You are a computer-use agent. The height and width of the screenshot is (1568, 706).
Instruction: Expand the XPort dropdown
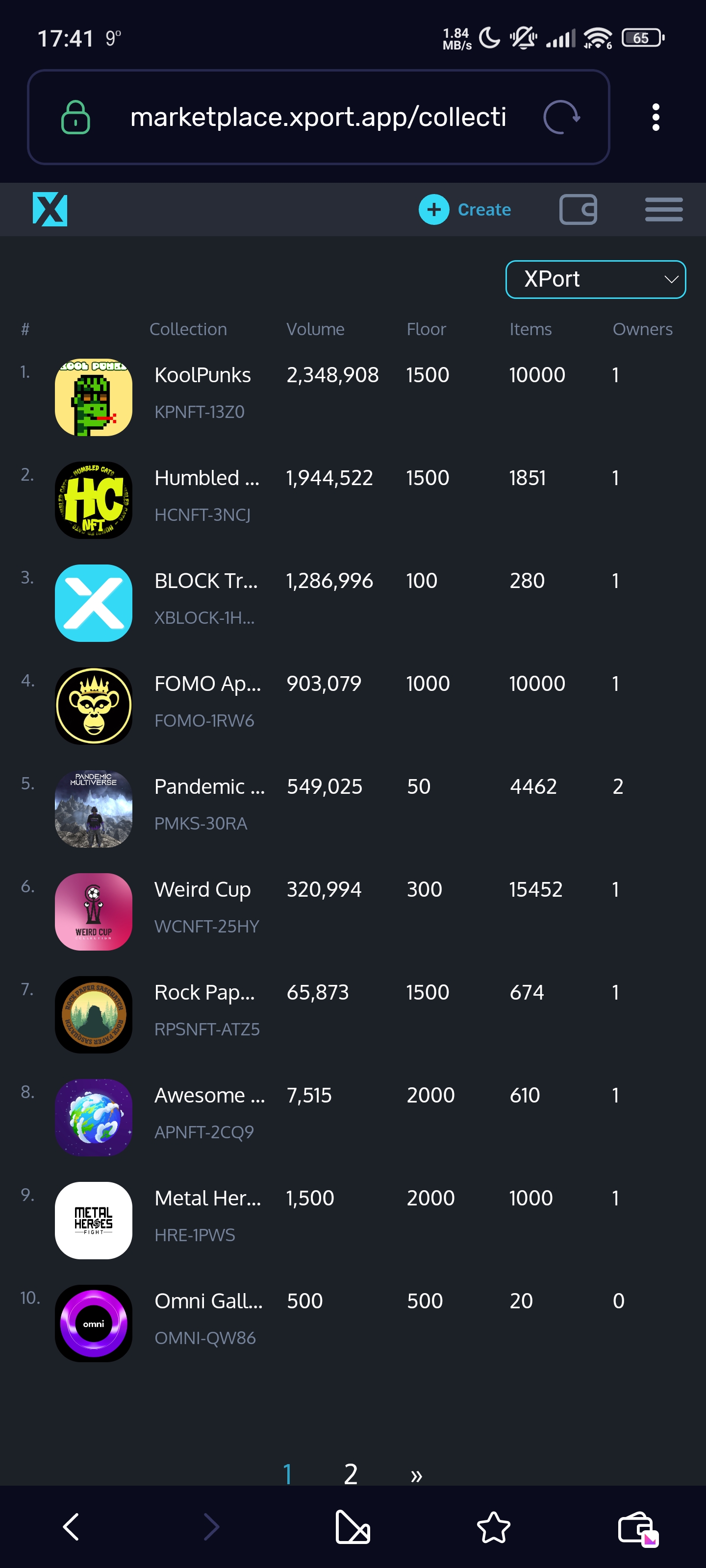(x=595, y=279)
